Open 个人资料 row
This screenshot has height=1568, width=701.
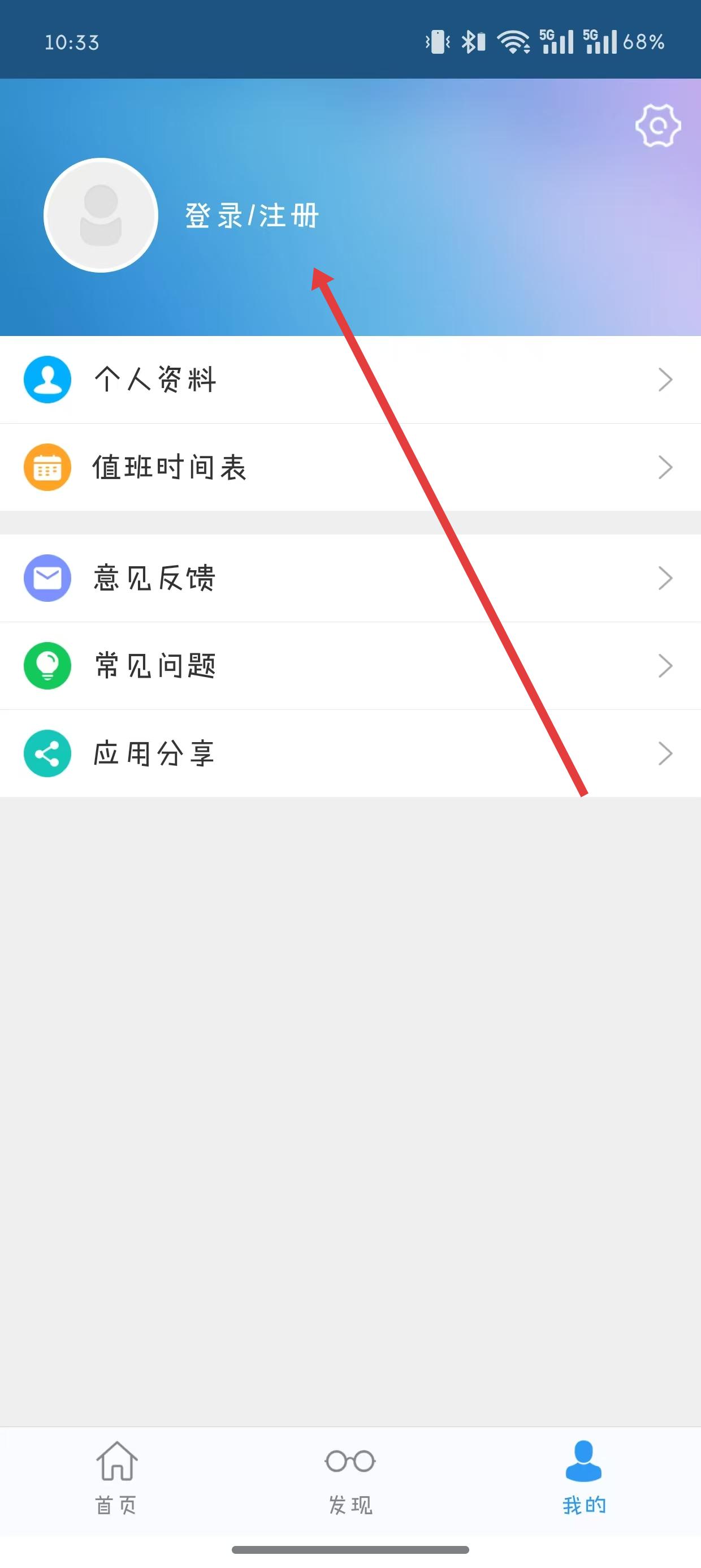[x=350, y=380]
